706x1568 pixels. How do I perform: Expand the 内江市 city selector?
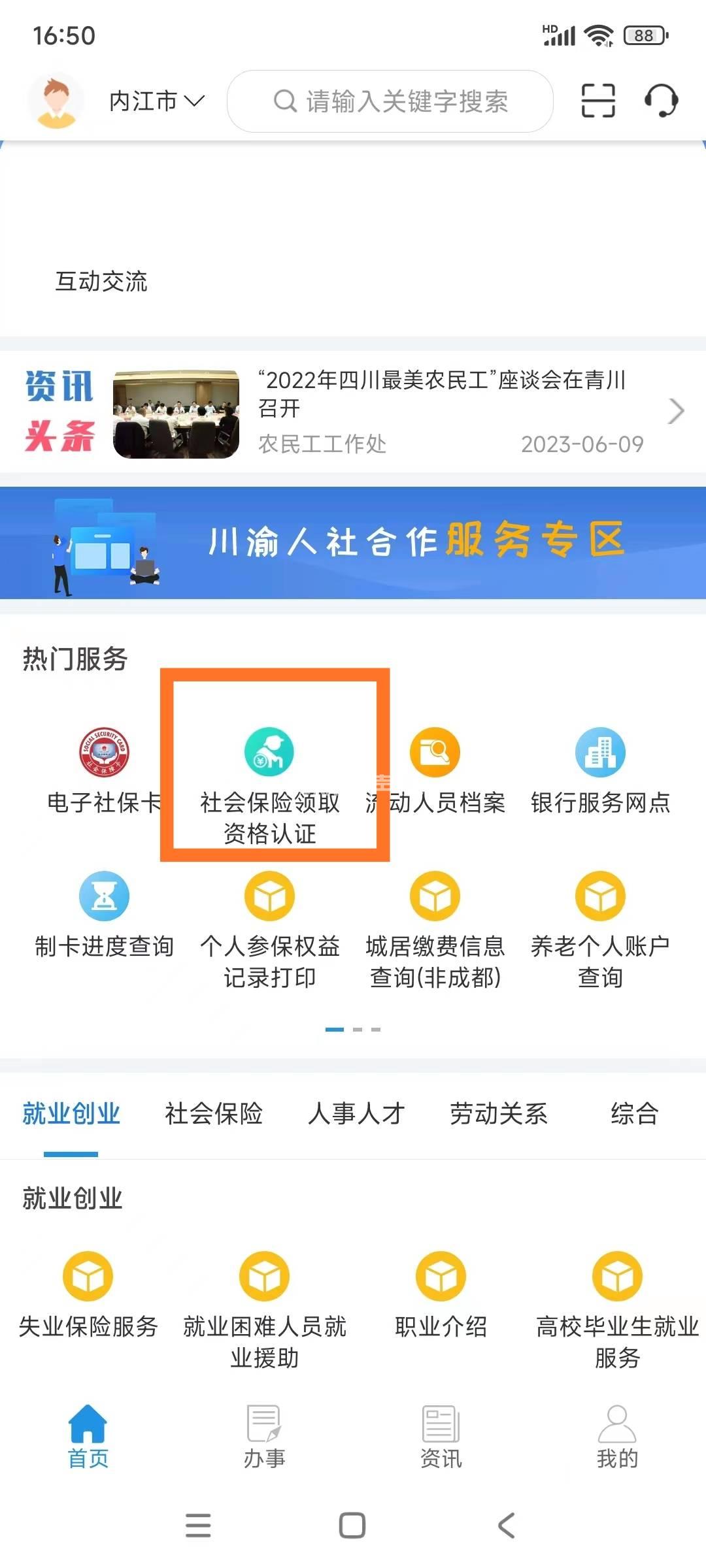pos(157,101)
